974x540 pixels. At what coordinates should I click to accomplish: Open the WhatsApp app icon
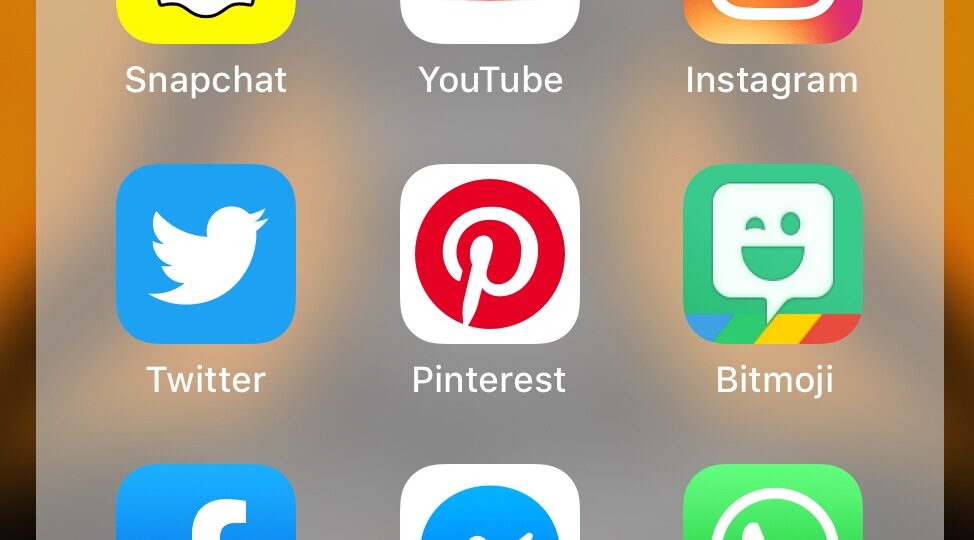point(772,505)
